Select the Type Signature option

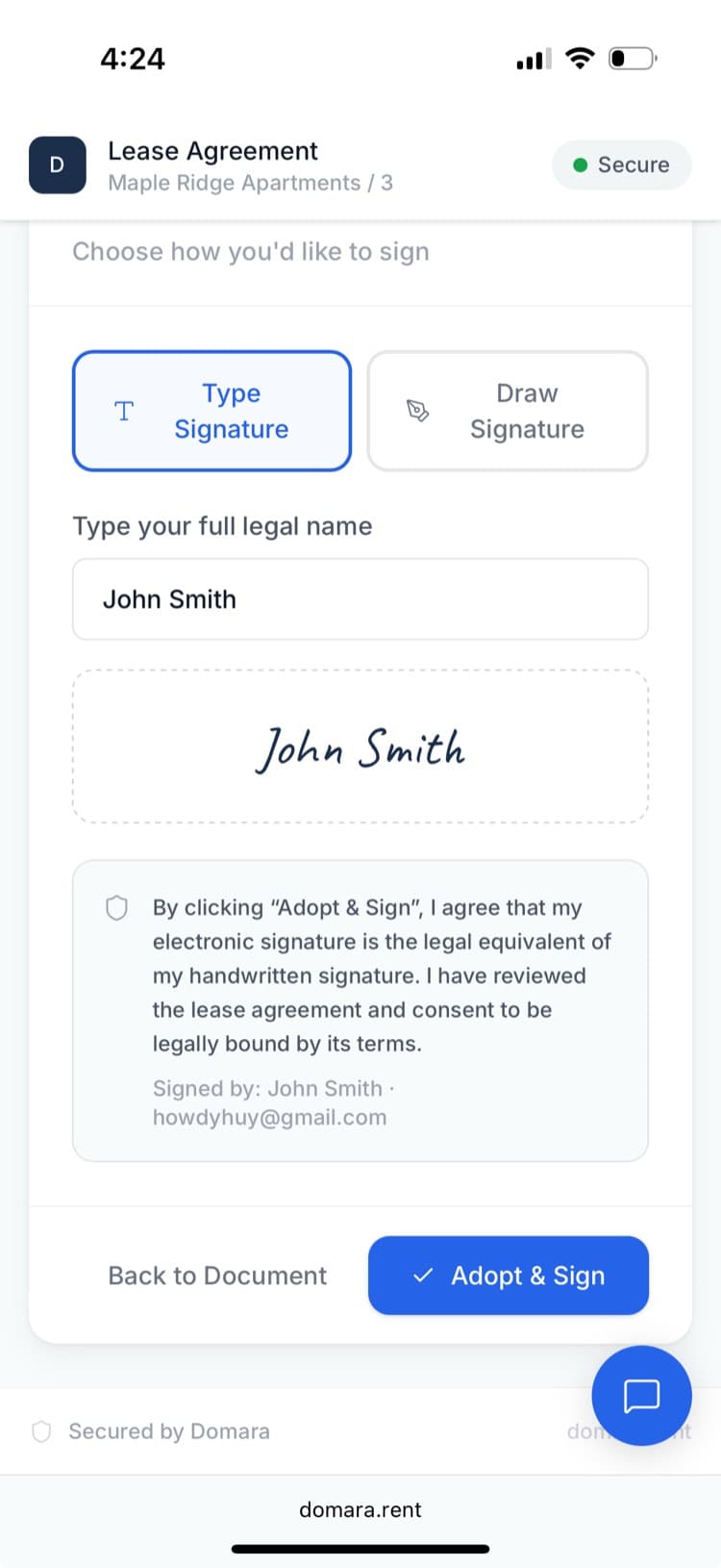212,411
